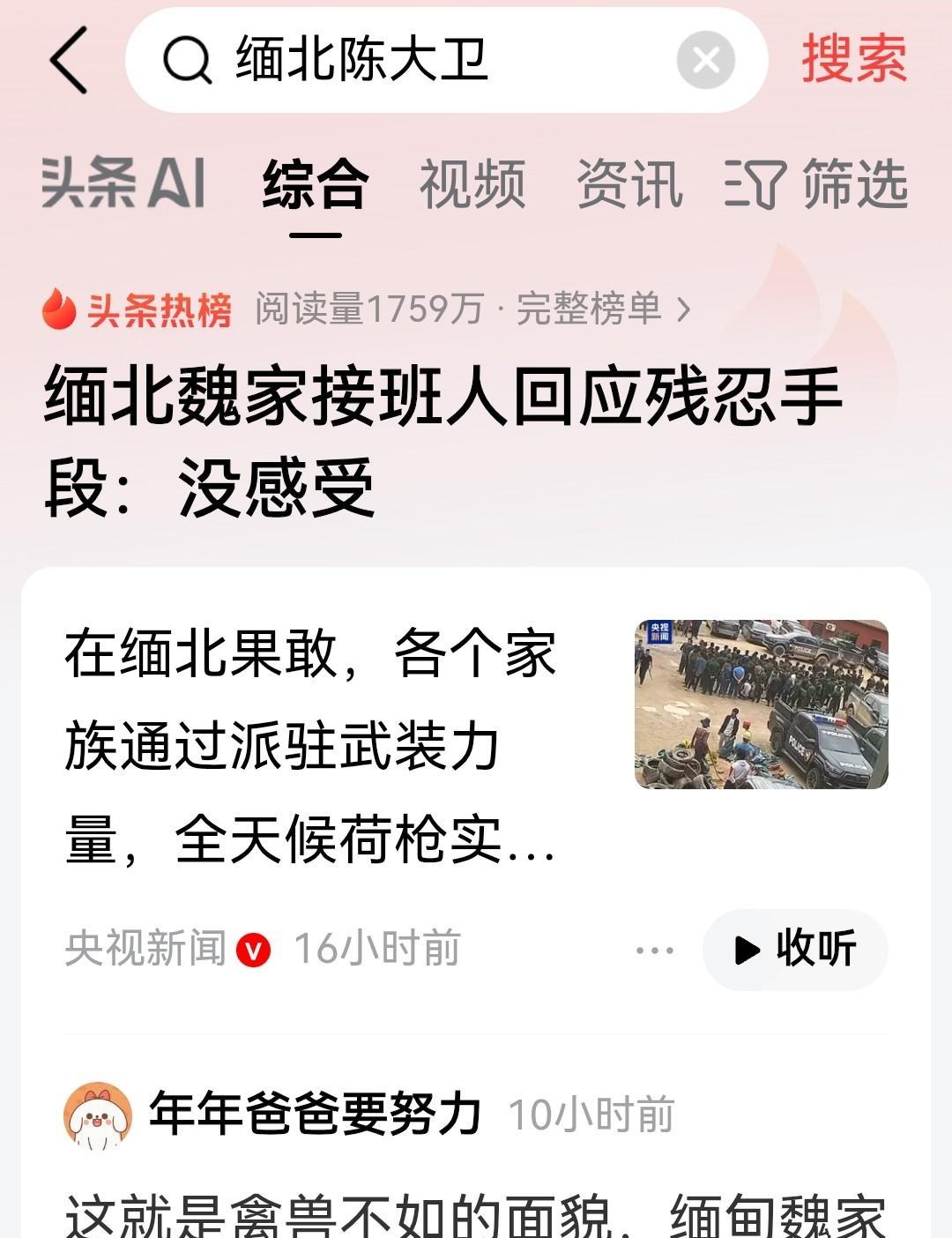This screenshot has height=1238, width=952.
Task: Go back using the top-left arrow
Action: coord(69,60)
